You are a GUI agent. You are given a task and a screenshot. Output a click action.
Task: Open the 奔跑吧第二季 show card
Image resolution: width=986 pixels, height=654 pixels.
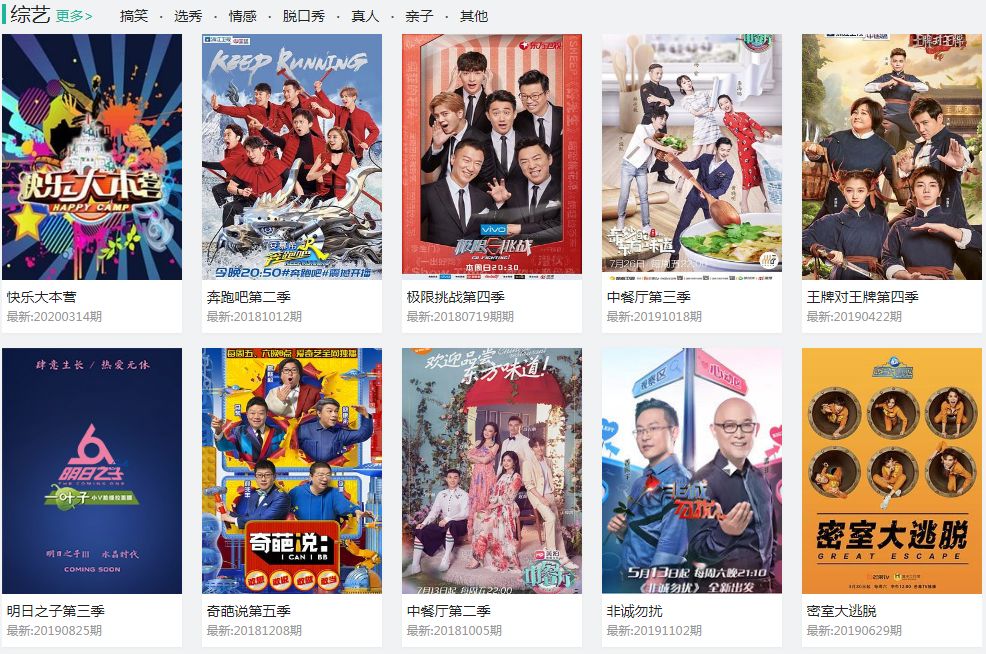click(292, 157)
